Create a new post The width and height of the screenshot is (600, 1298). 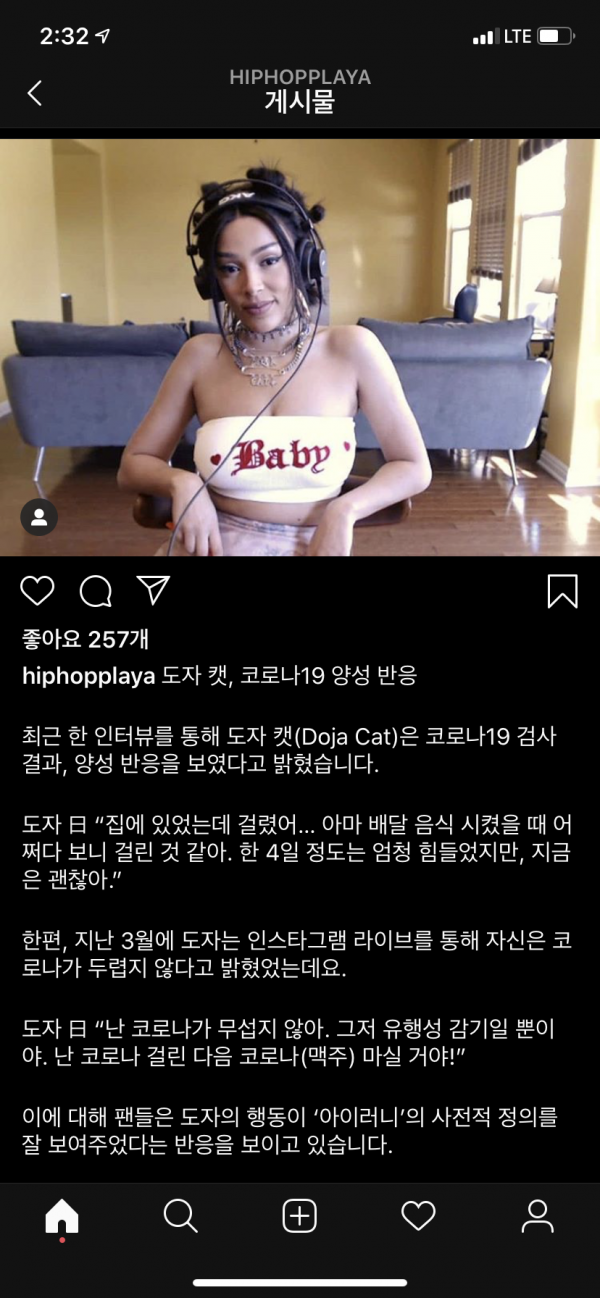point(299,1216)
